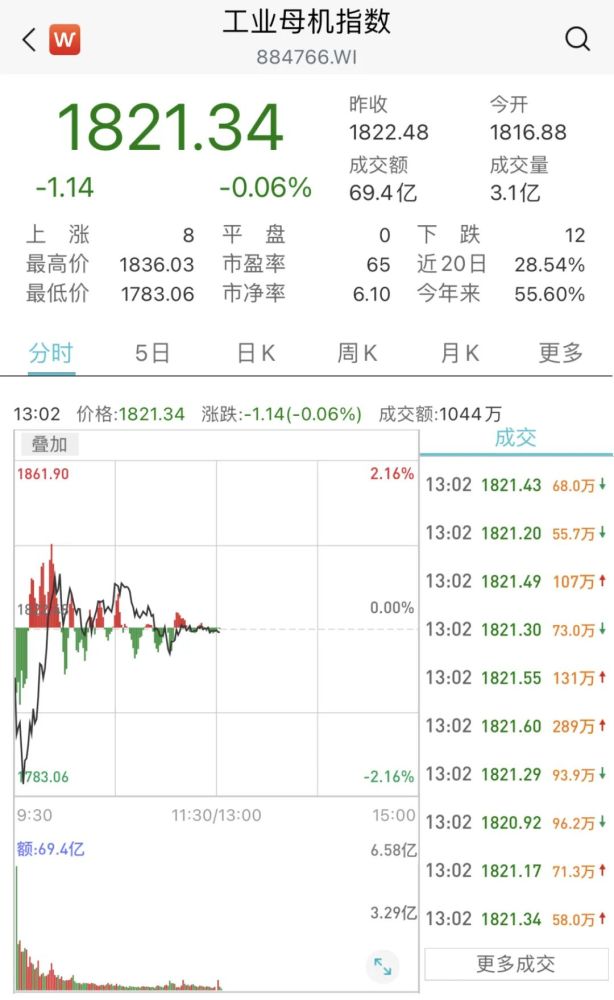Switch to the 5日 chart tab
The image size is (614, 1000).
[x=152, y=353]
